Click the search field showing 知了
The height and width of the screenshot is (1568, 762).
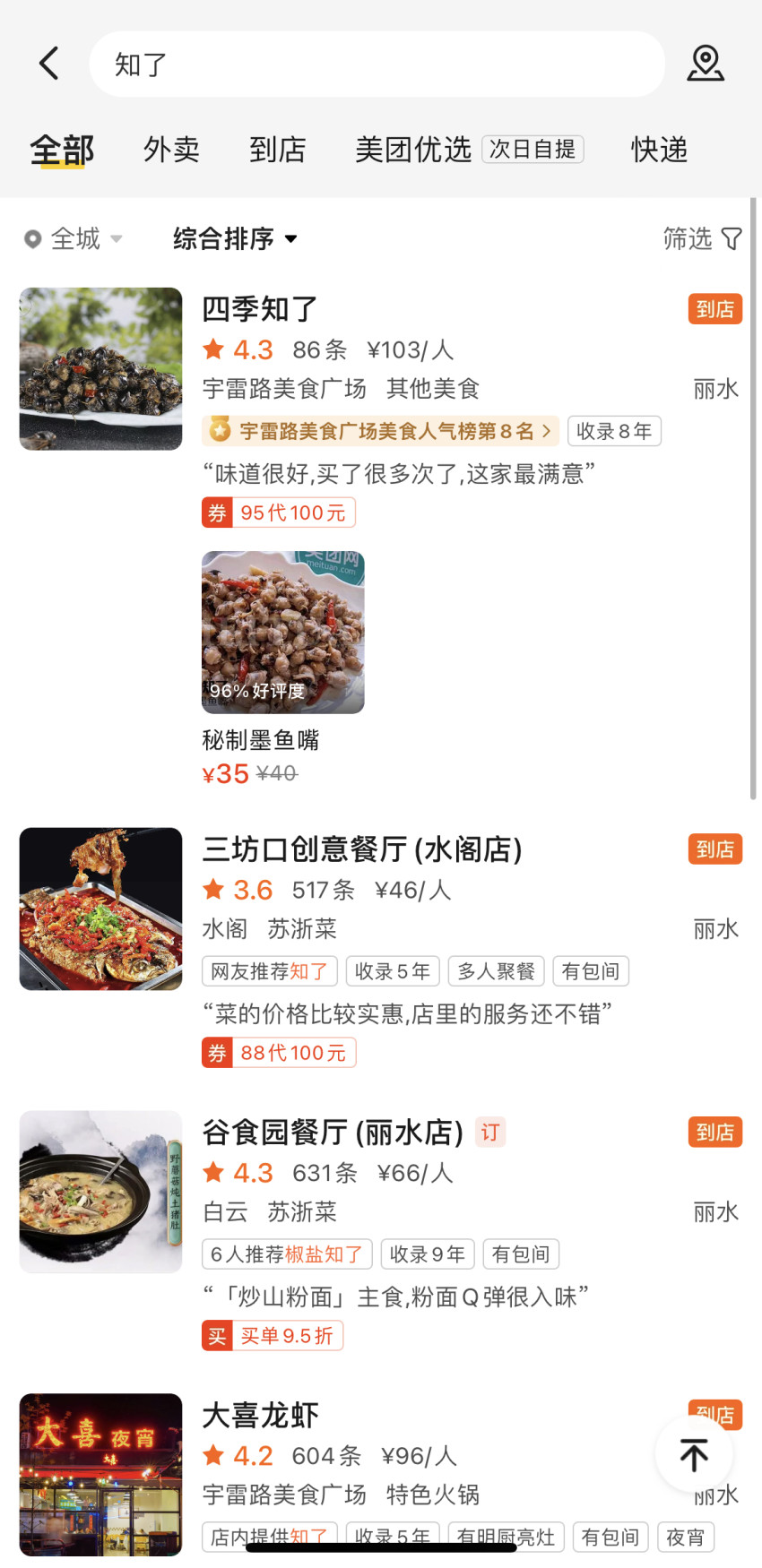click(x=377, y=63)
